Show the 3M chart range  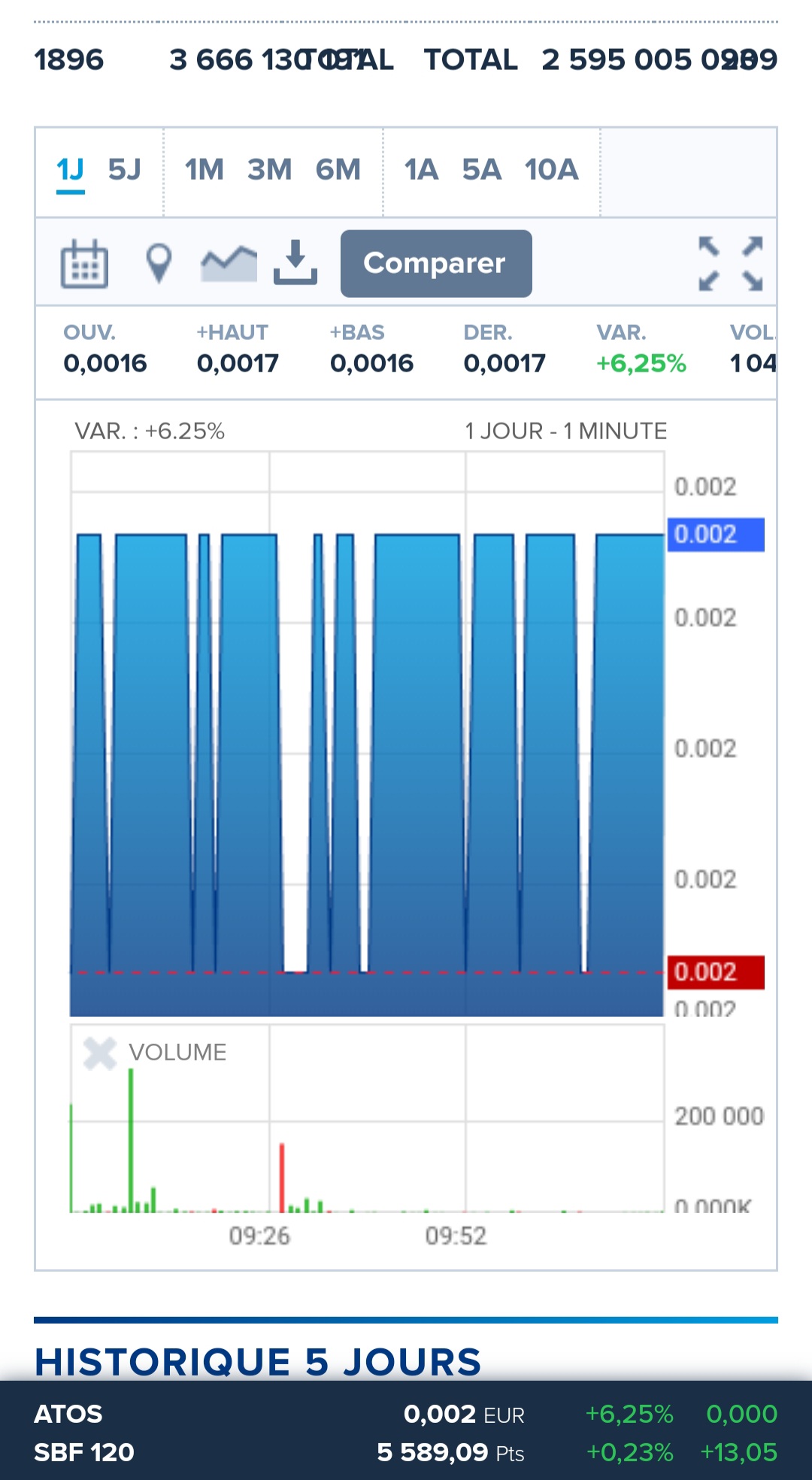click(x=269, y=170)
